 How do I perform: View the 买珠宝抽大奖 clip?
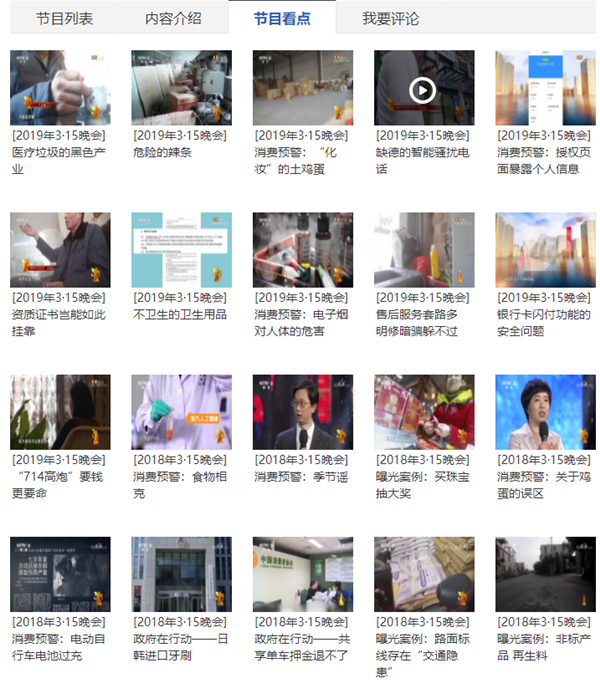[x=424, y=412]
